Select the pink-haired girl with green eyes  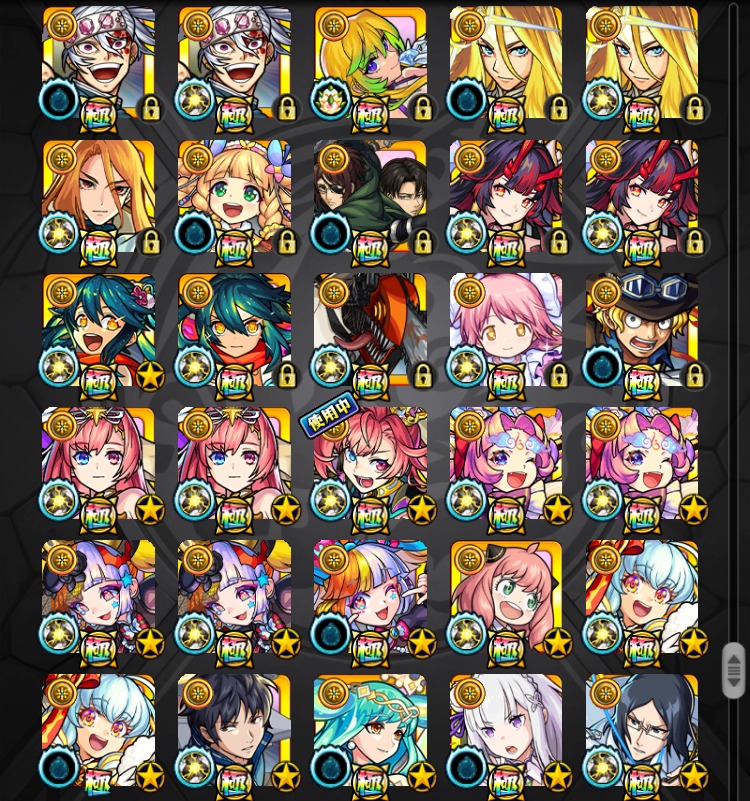click(x=506, y=598)
